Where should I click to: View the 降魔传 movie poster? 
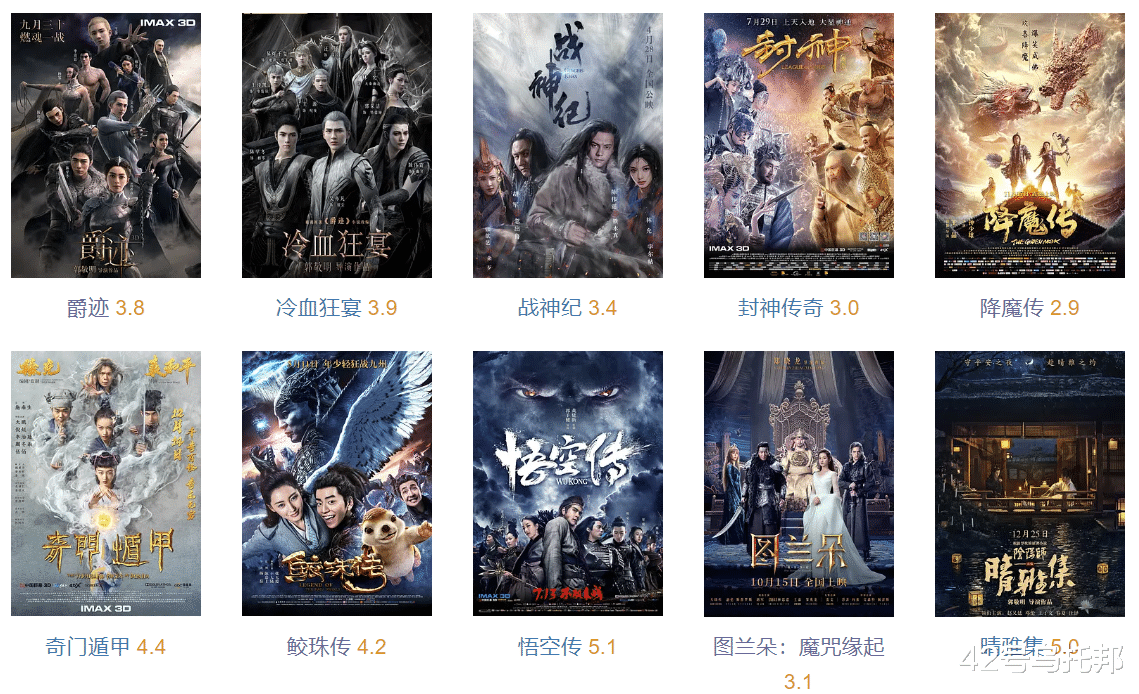pyautogui.click(x=1030, y=145)
